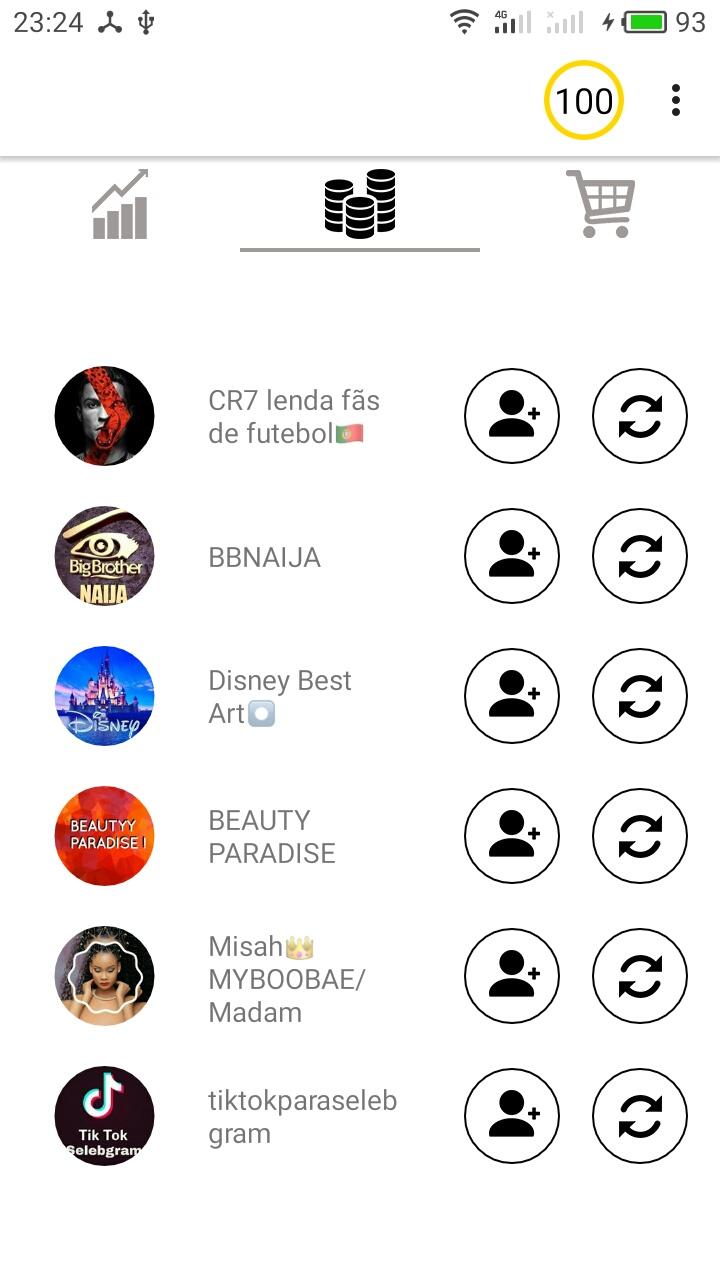Follow BEAUTY PARADISE account
720x1280 pixels.
pyautogui.click(x=512, y=836)
